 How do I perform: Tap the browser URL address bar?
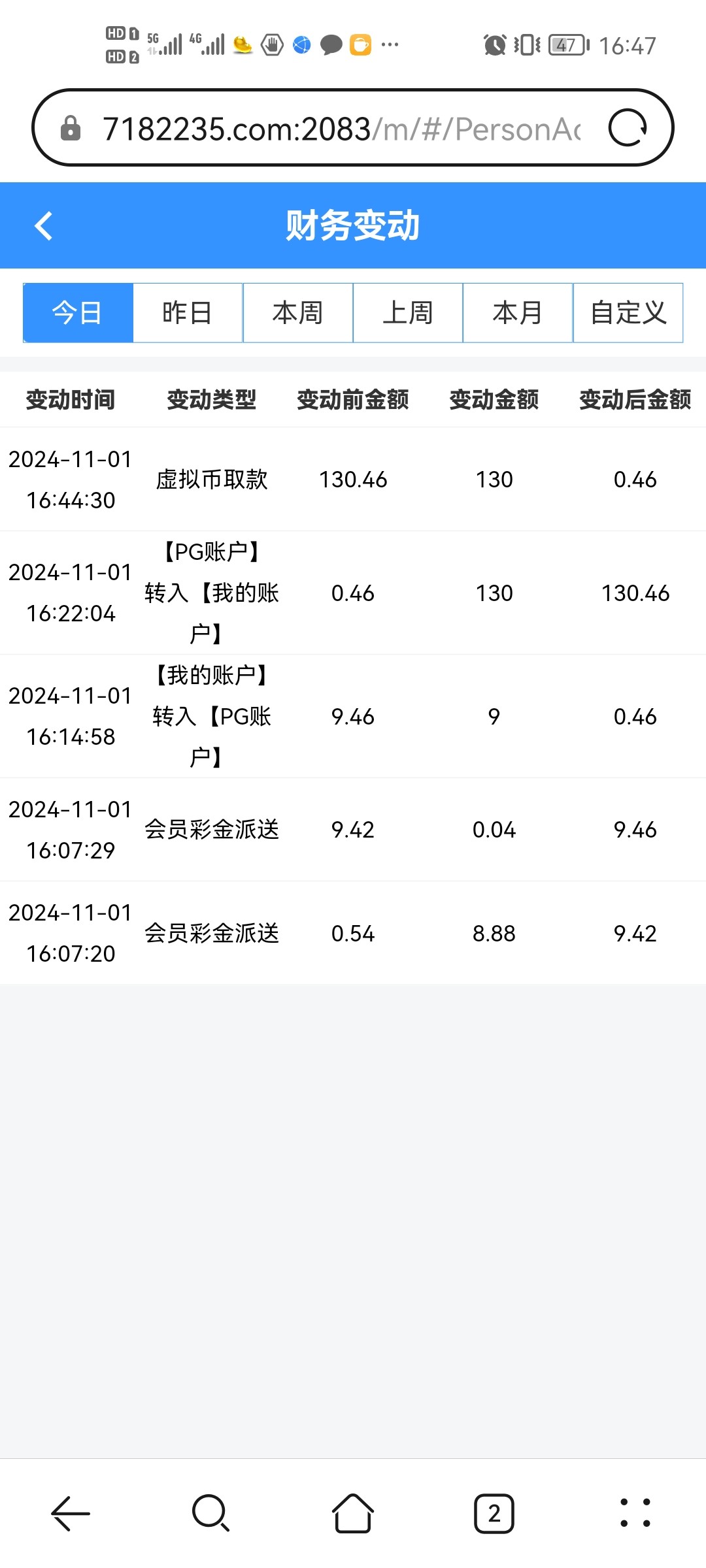(340, 129)
